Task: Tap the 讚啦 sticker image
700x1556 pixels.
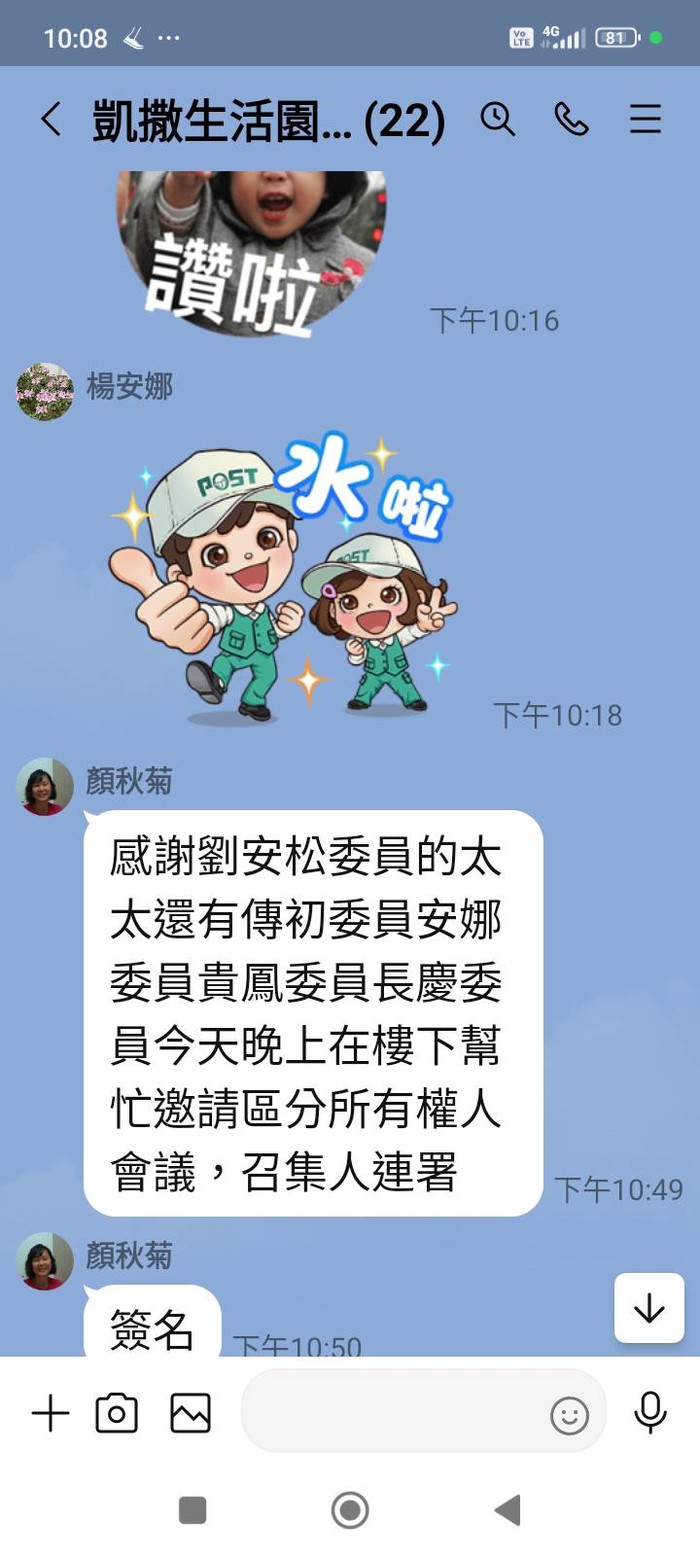Action: [252, 253]
